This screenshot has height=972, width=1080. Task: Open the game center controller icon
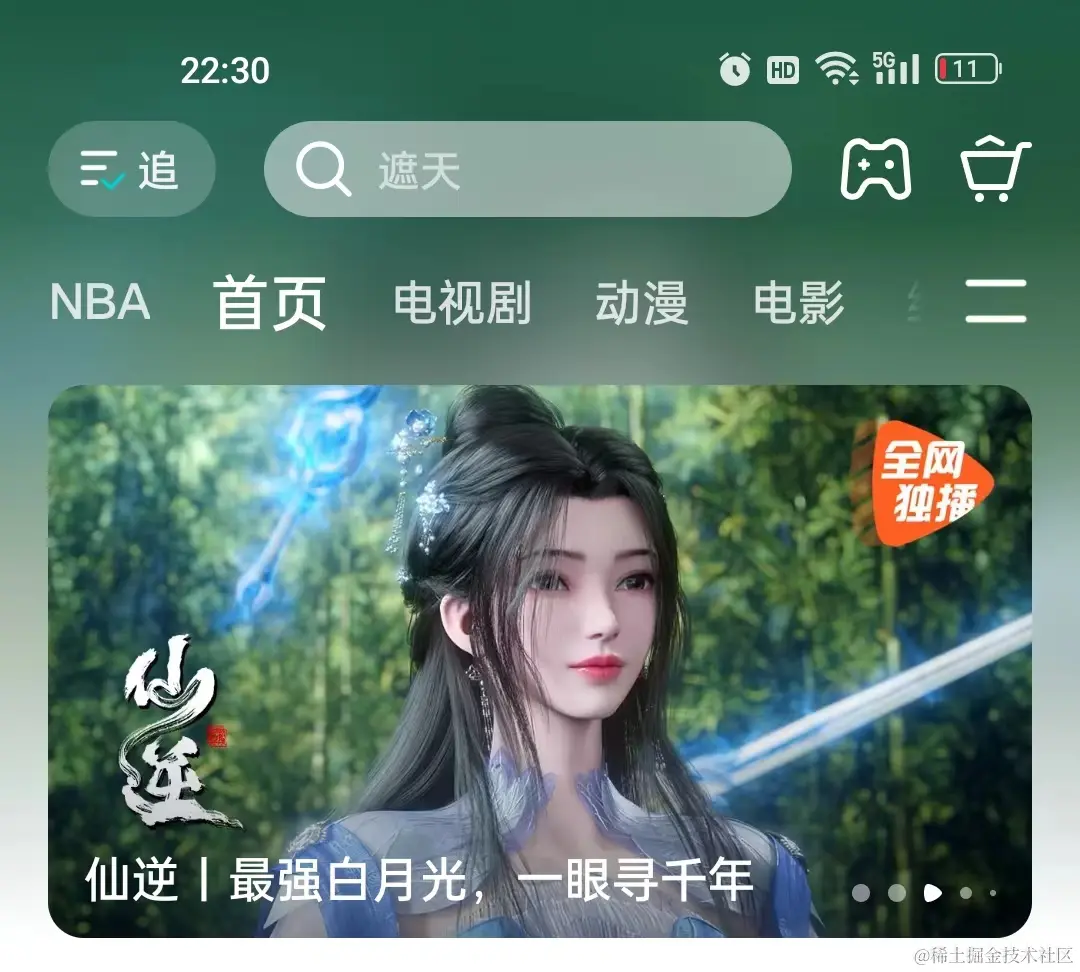pyautogui.click(x=876, y=169)
